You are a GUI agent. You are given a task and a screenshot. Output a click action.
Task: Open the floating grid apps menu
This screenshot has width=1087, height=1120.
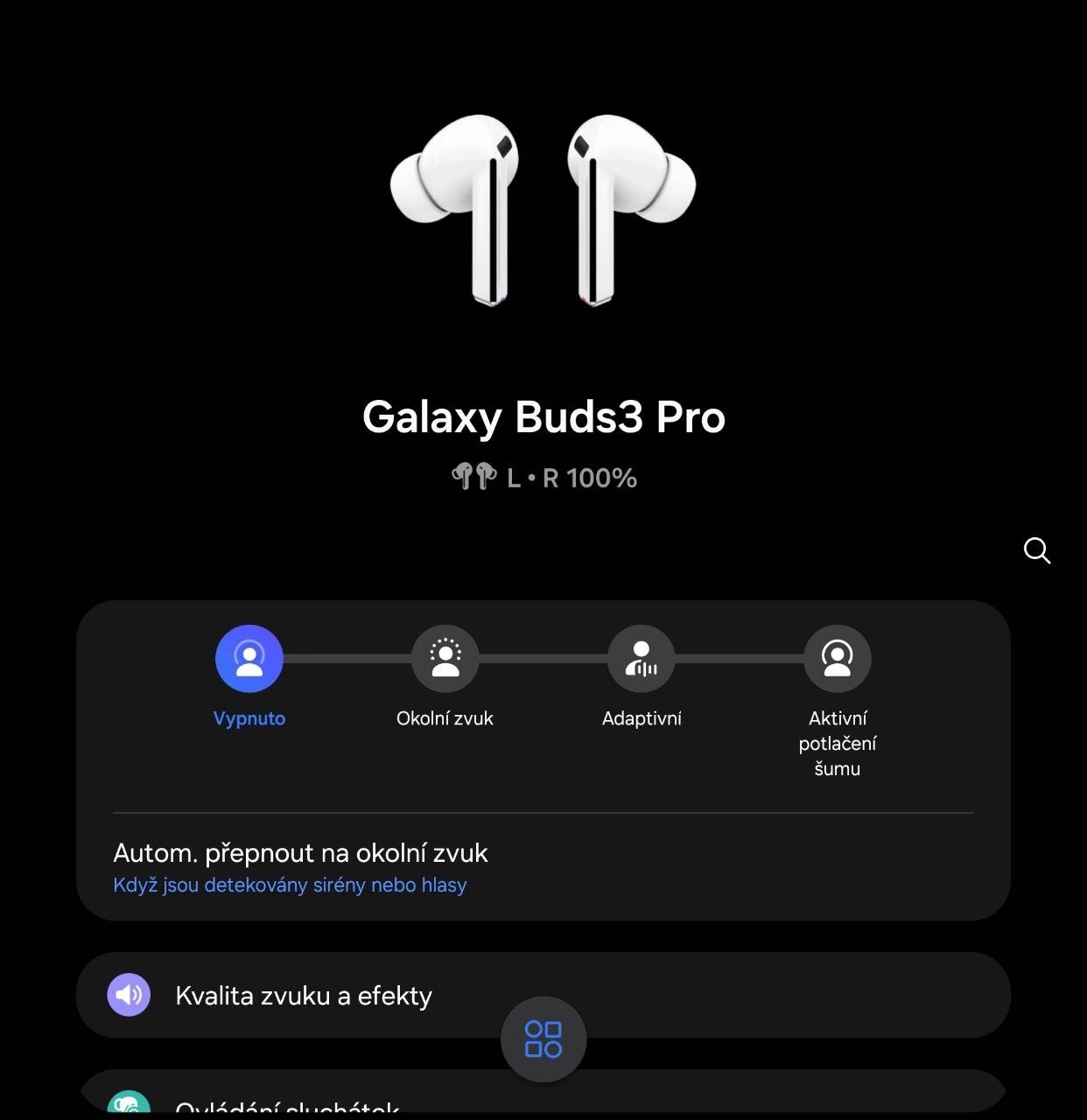(x=543, y=1039)
